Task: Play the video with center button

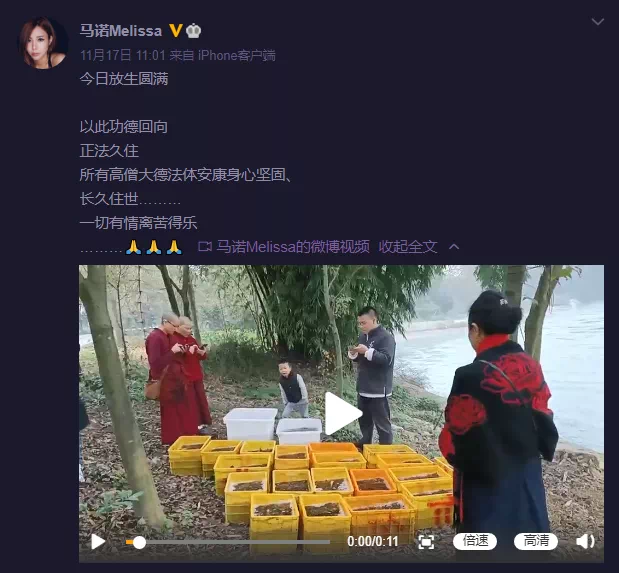Action: pos(342,412)
